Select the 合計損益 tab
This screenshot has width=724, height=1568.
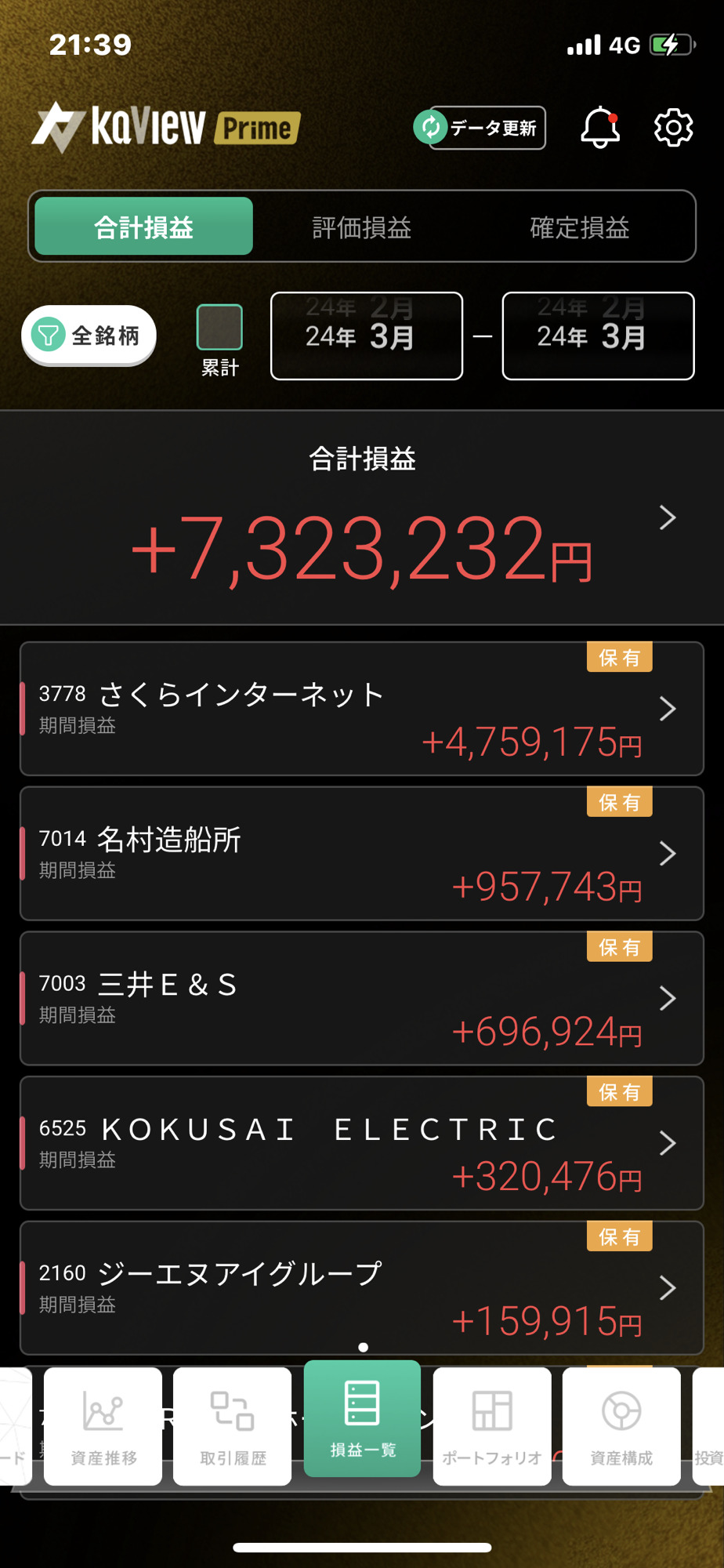pyautogui.click(x=144, y=227)
